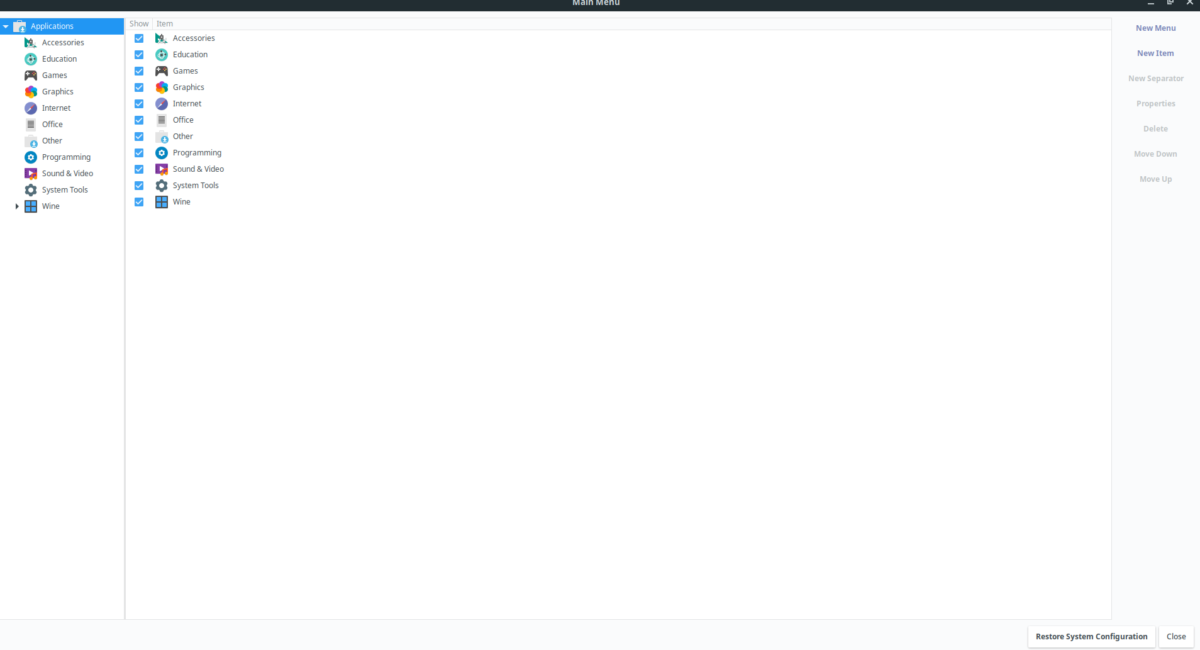Image resolution: width=1200 pixels, height=650 pixels.
Task: Select Accessories in the left tree
Action: tap(62, 43)
